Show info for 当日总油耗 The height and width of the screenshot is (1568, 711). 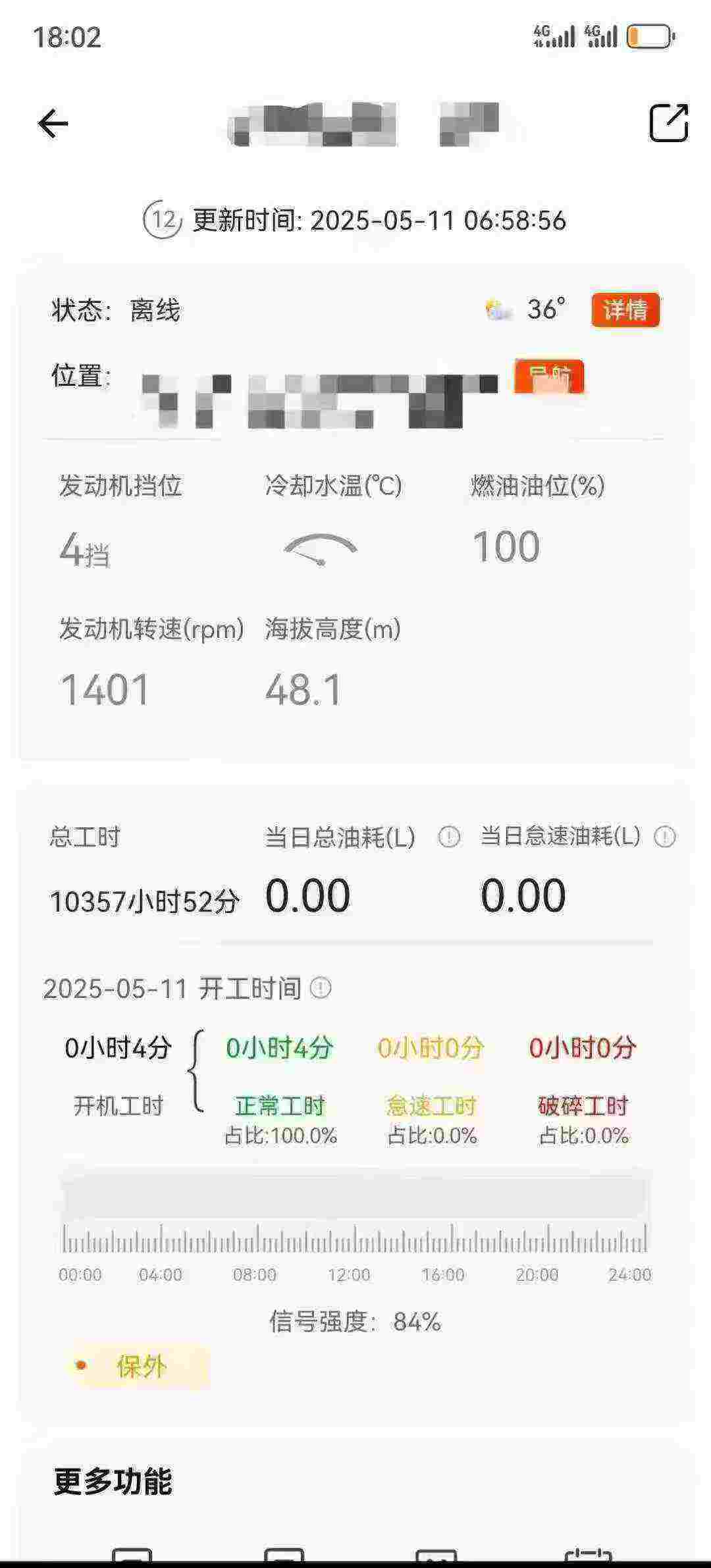pyautogui.click(x=449, y=837)
